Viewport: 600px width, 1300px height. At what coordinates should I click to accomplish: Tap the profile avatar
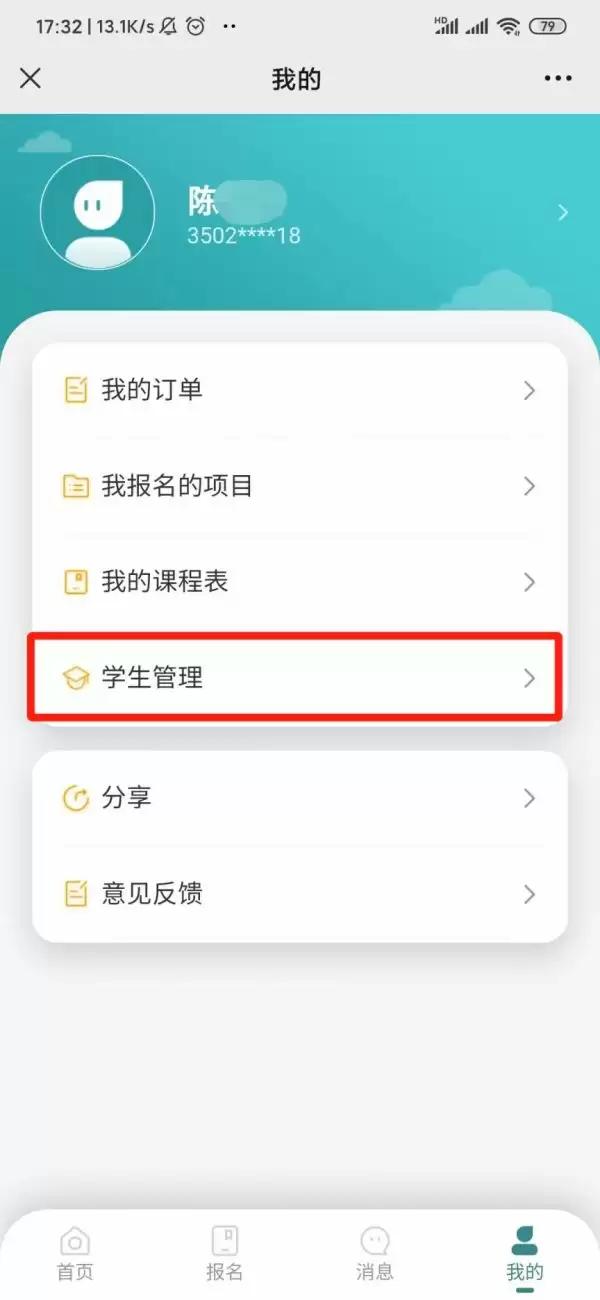97,212
